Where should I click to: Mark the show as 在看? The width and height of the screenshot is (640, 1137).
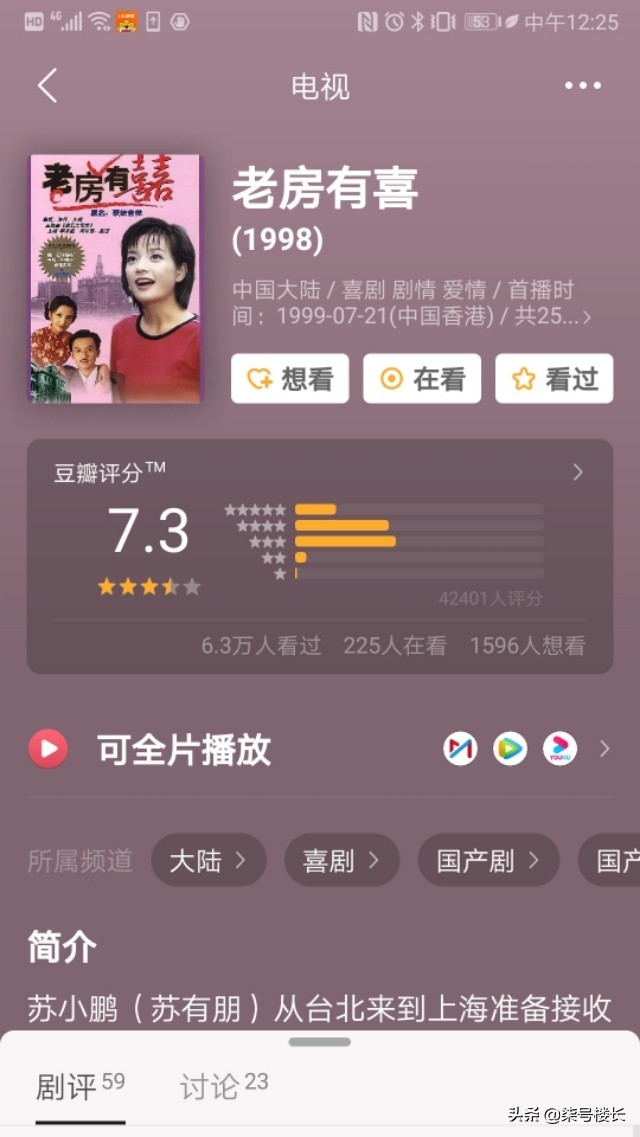coord(422,379)
